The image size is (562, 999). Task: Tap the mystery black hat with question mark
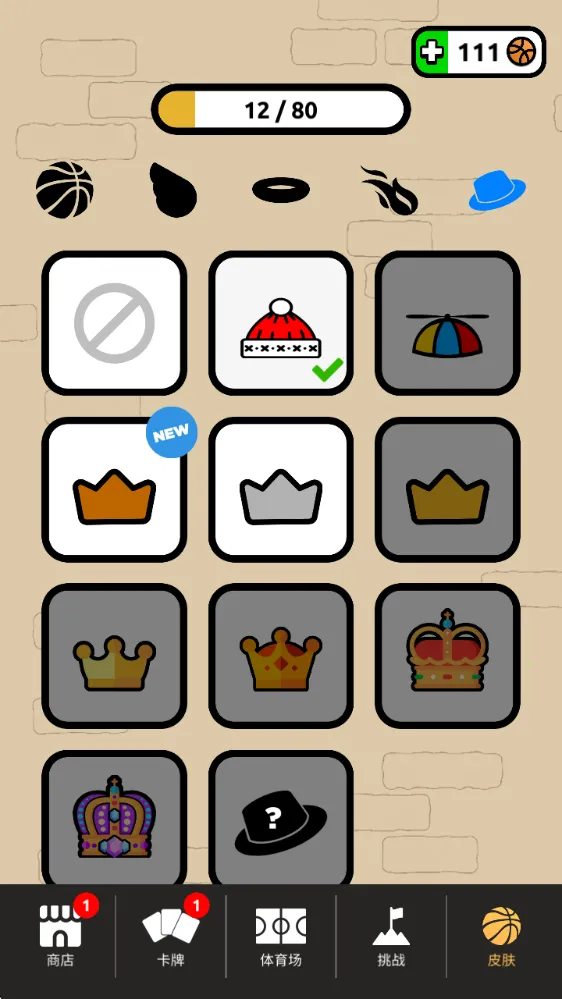tap(281, 817)
